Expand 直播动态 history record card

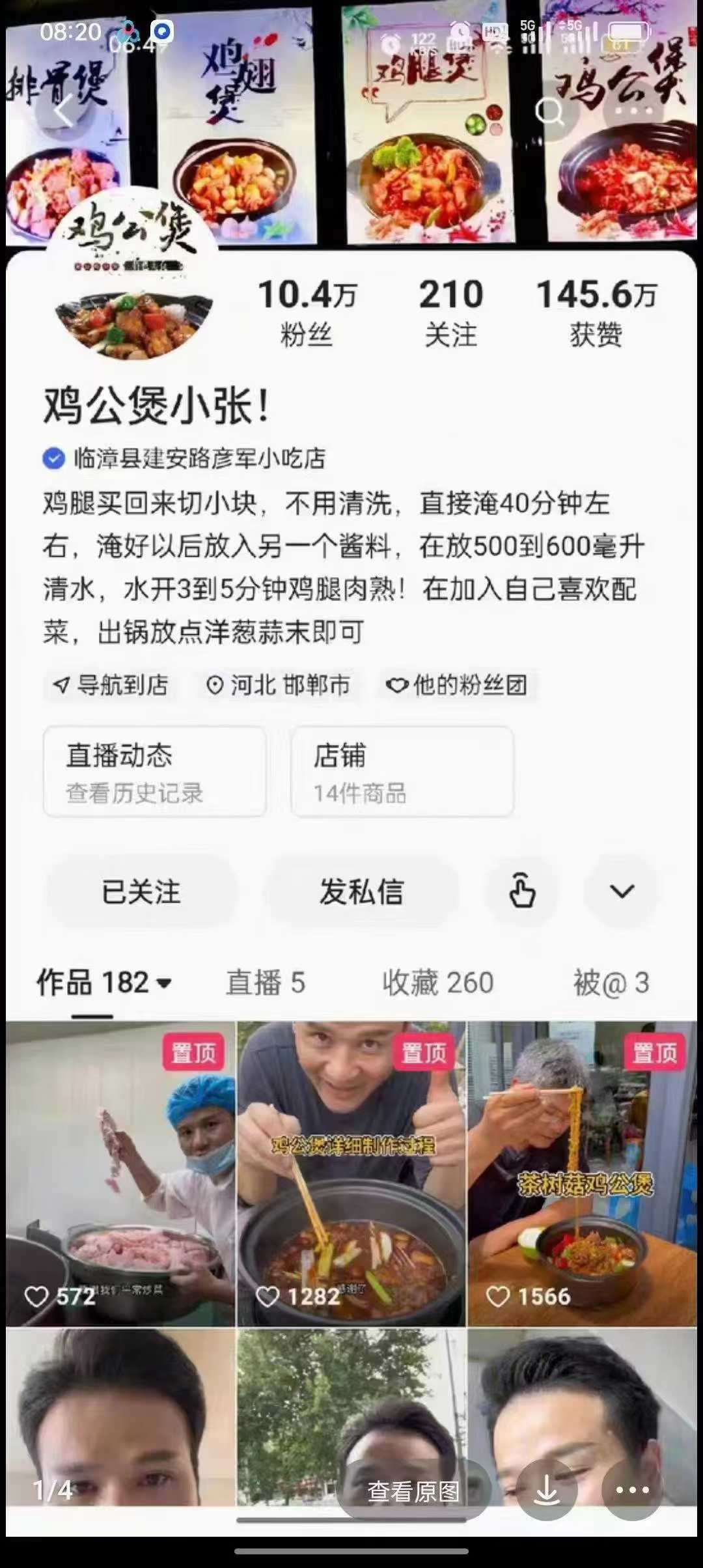tap(155, 772)
